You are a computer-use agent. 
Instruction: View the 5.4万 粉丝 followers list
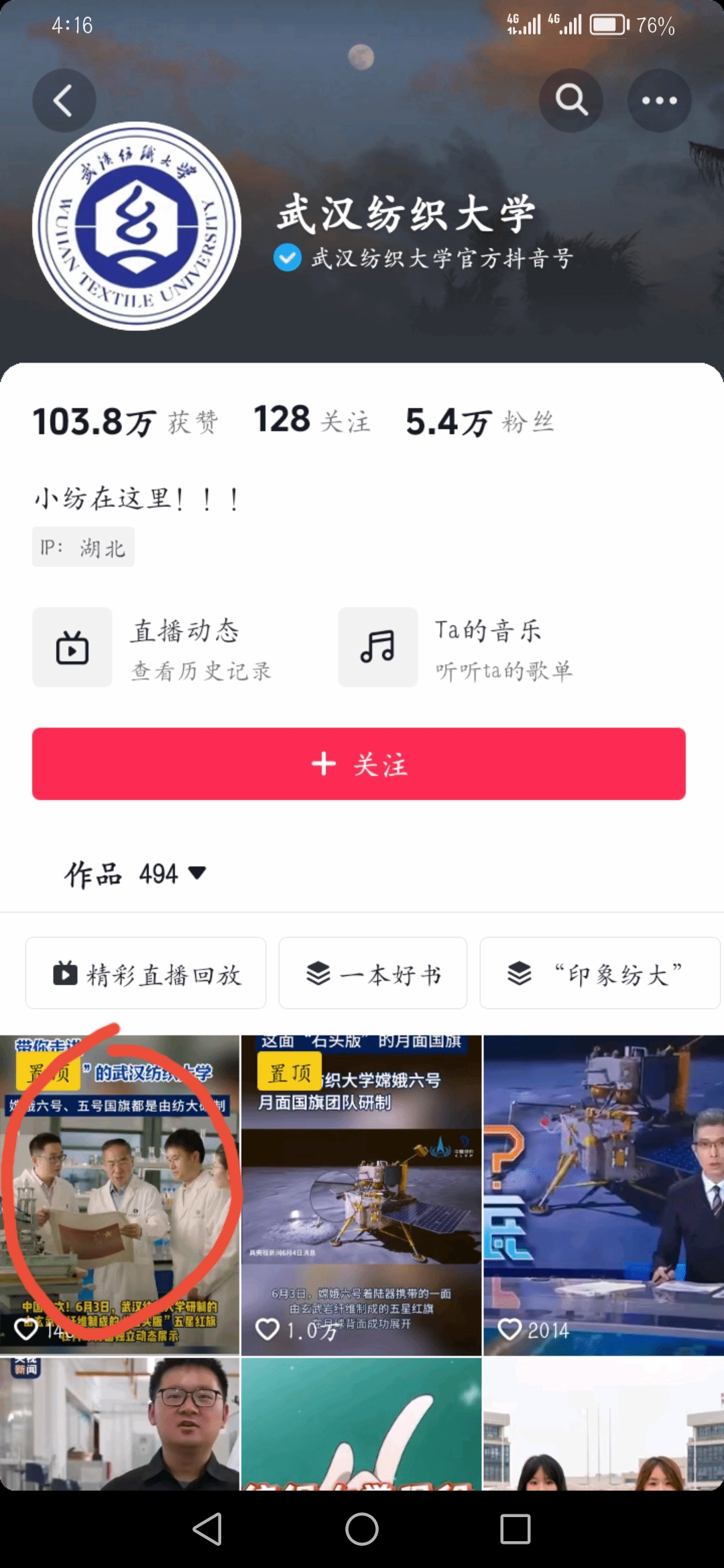(479, 422)
